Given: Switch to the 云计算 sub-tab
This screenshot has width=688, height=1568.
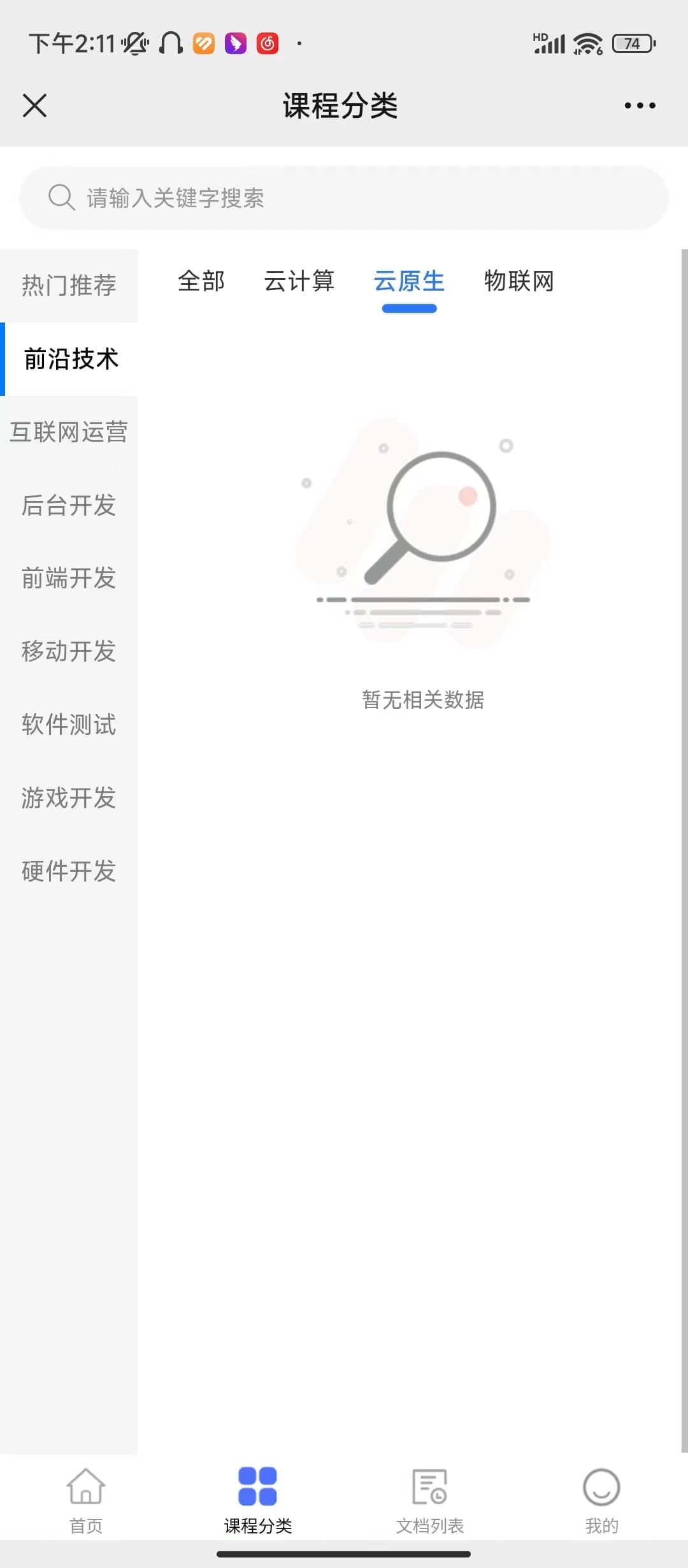Looking at the screenshot, I should tap(299, 281).
